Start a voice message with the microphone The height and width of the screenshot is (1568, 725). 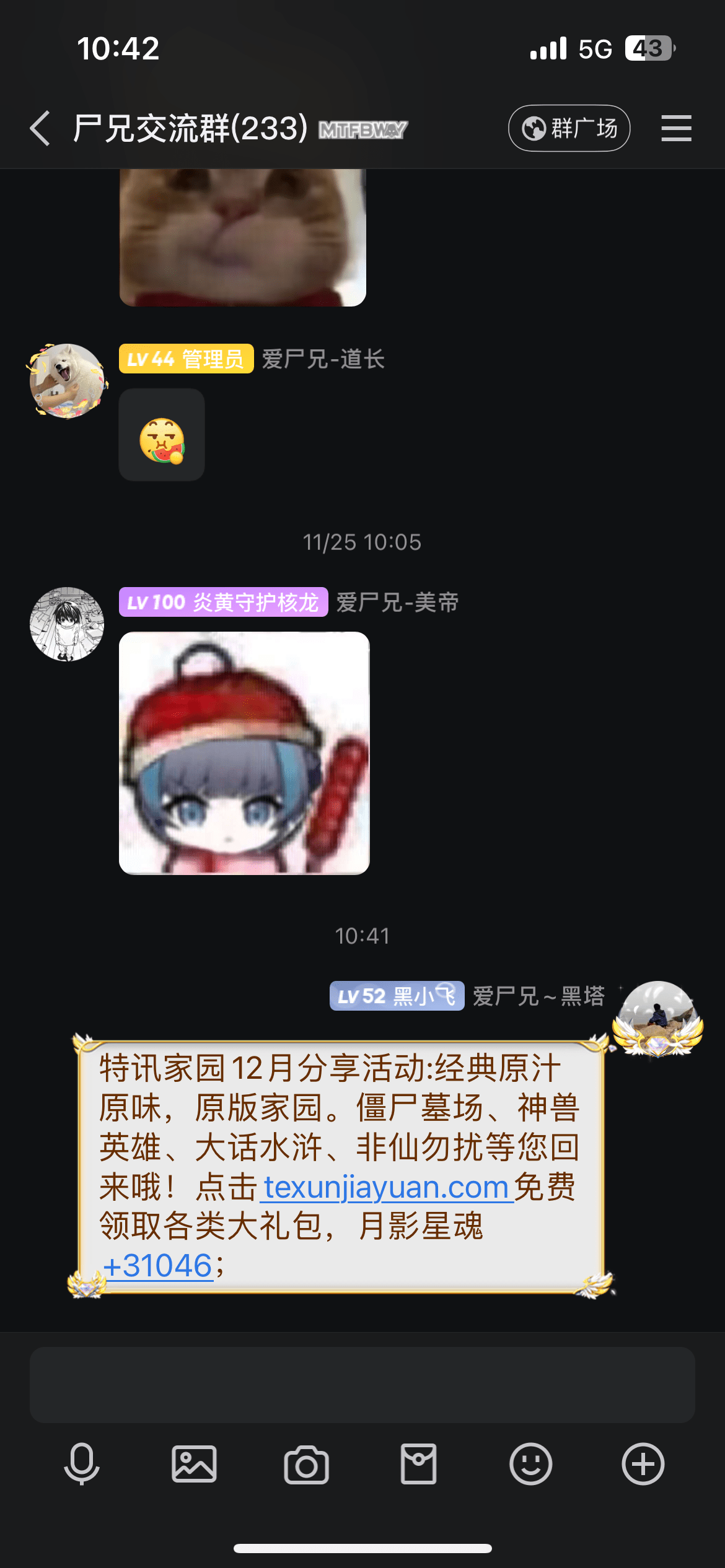point(81,1464)
